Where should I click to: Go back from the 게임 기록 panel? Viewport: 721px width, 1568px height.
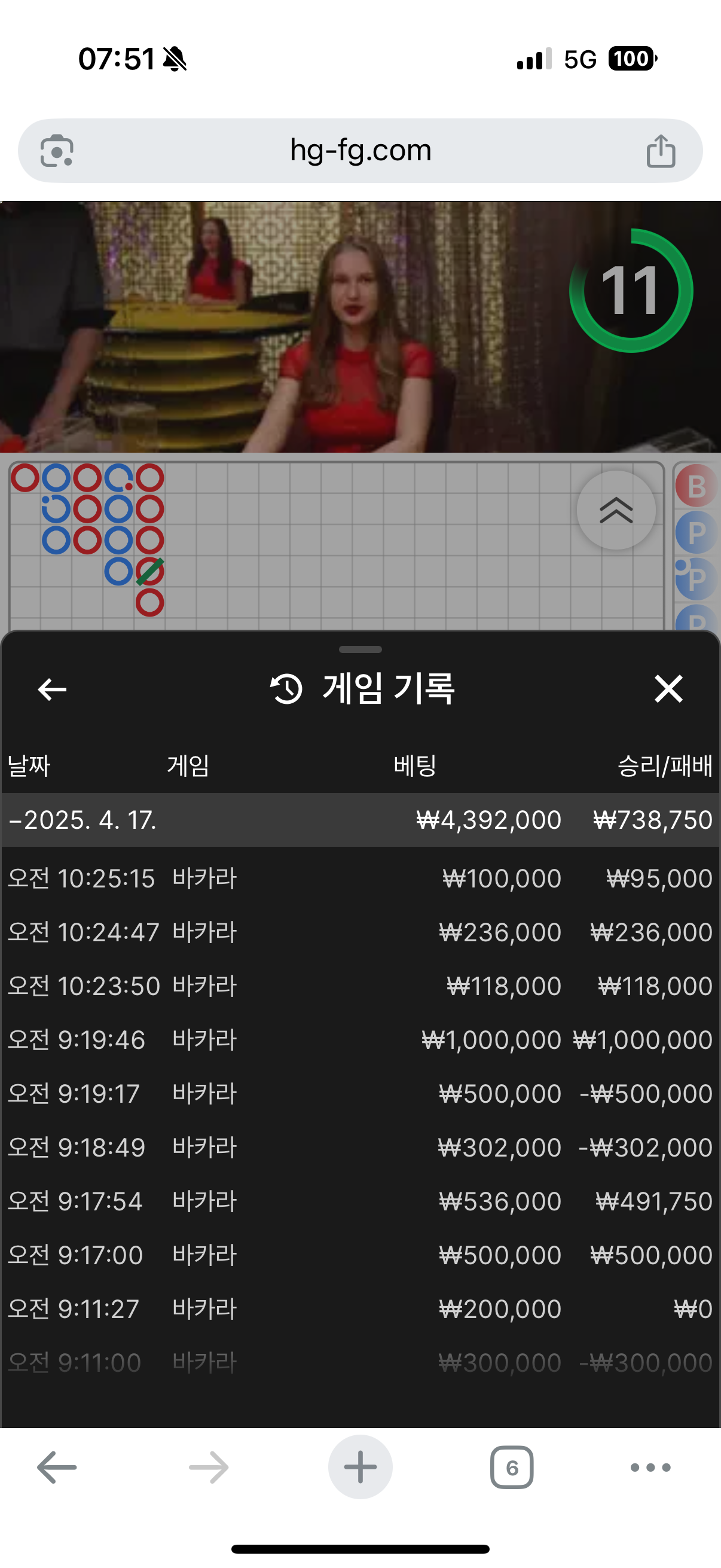click(53, 690)
